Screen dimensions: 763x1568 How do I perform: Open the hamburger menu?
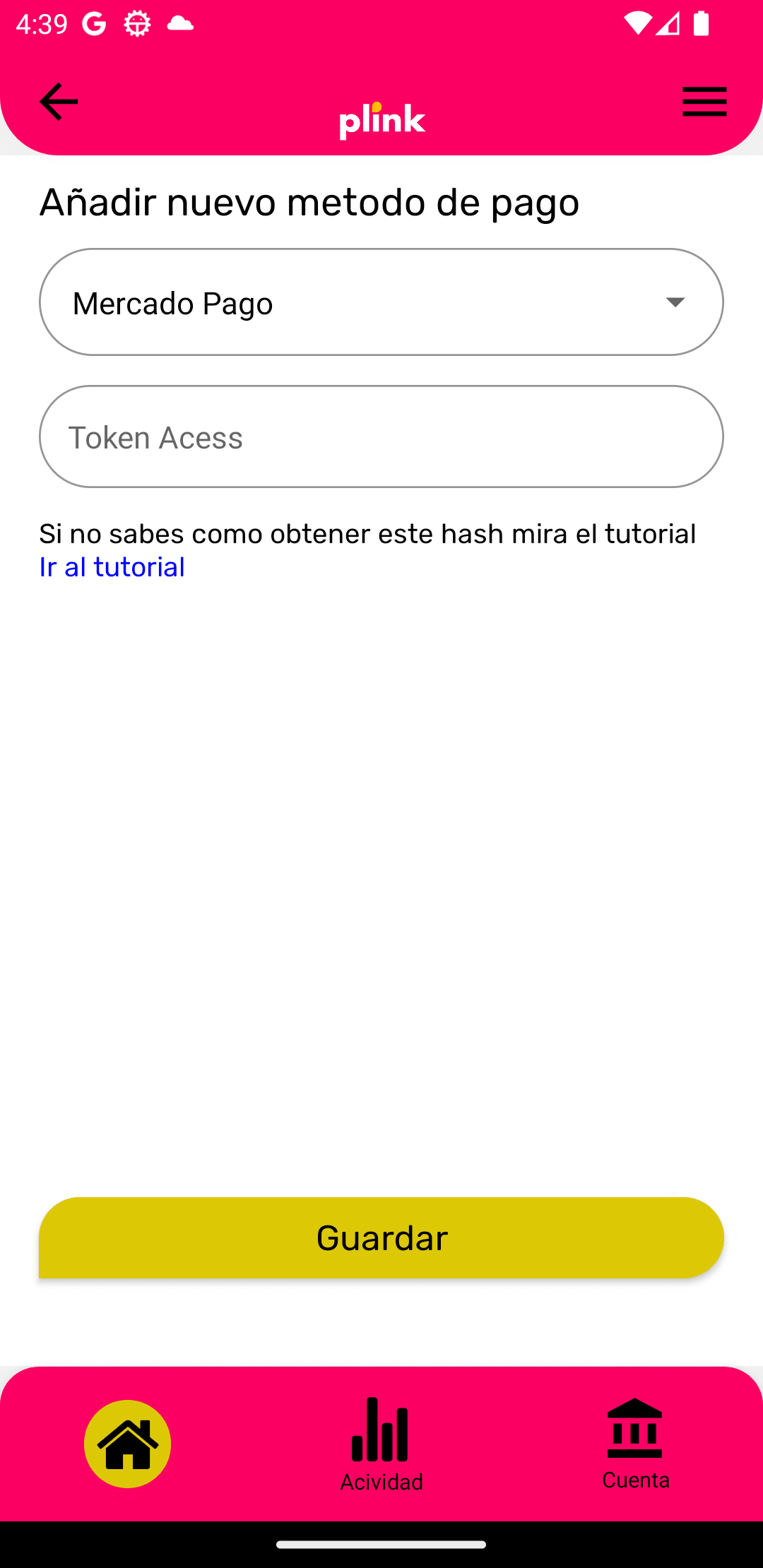[x=704, y=102]
